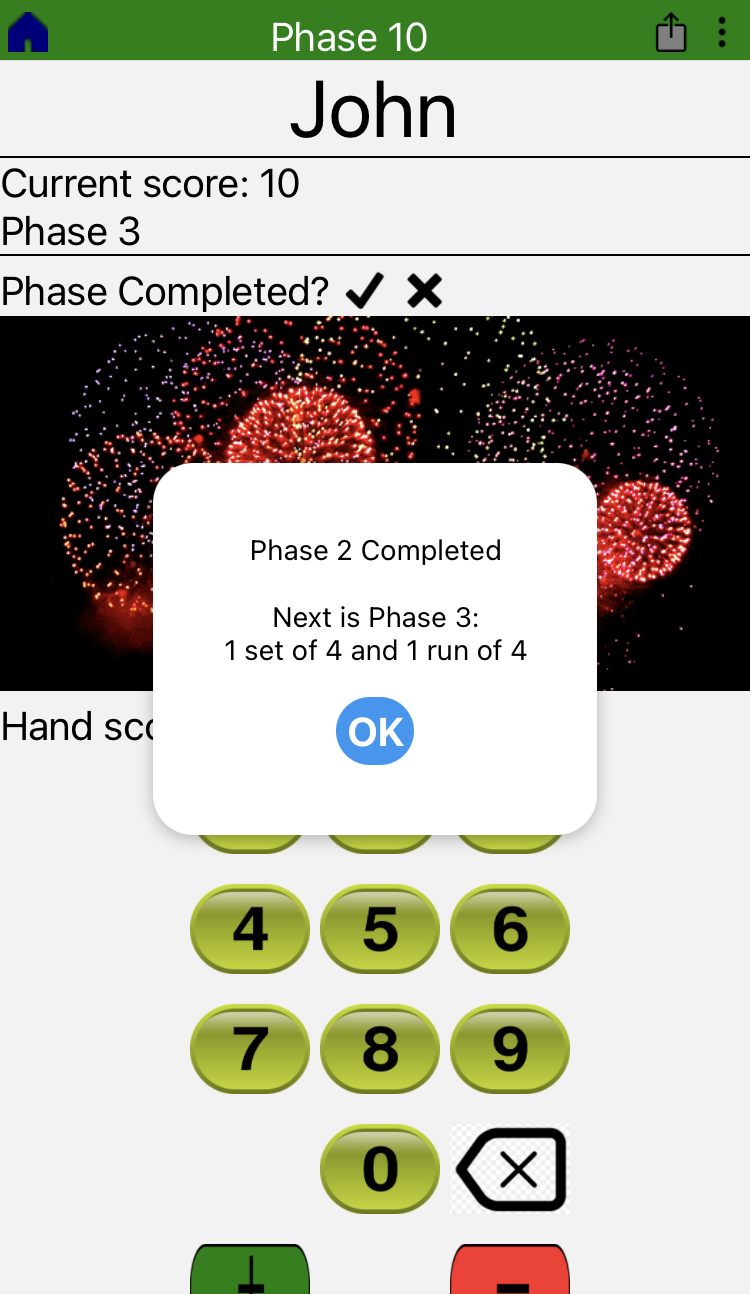
Task: Share the Phase 10 scores
Action: point(671,33)
